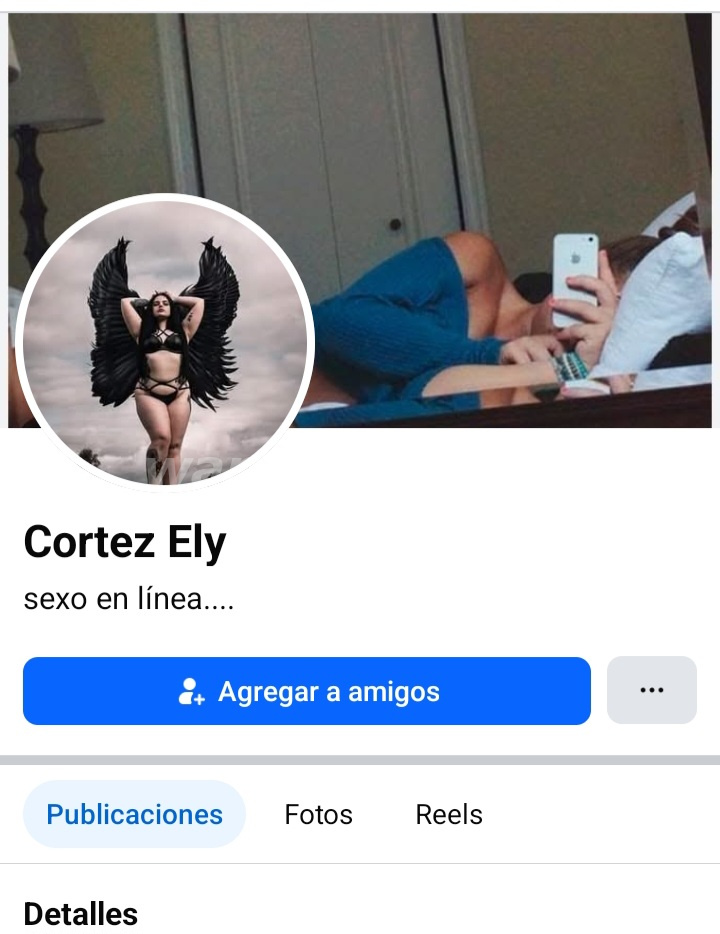Switch to the Publicaciones tab

[x=134, y=814]
